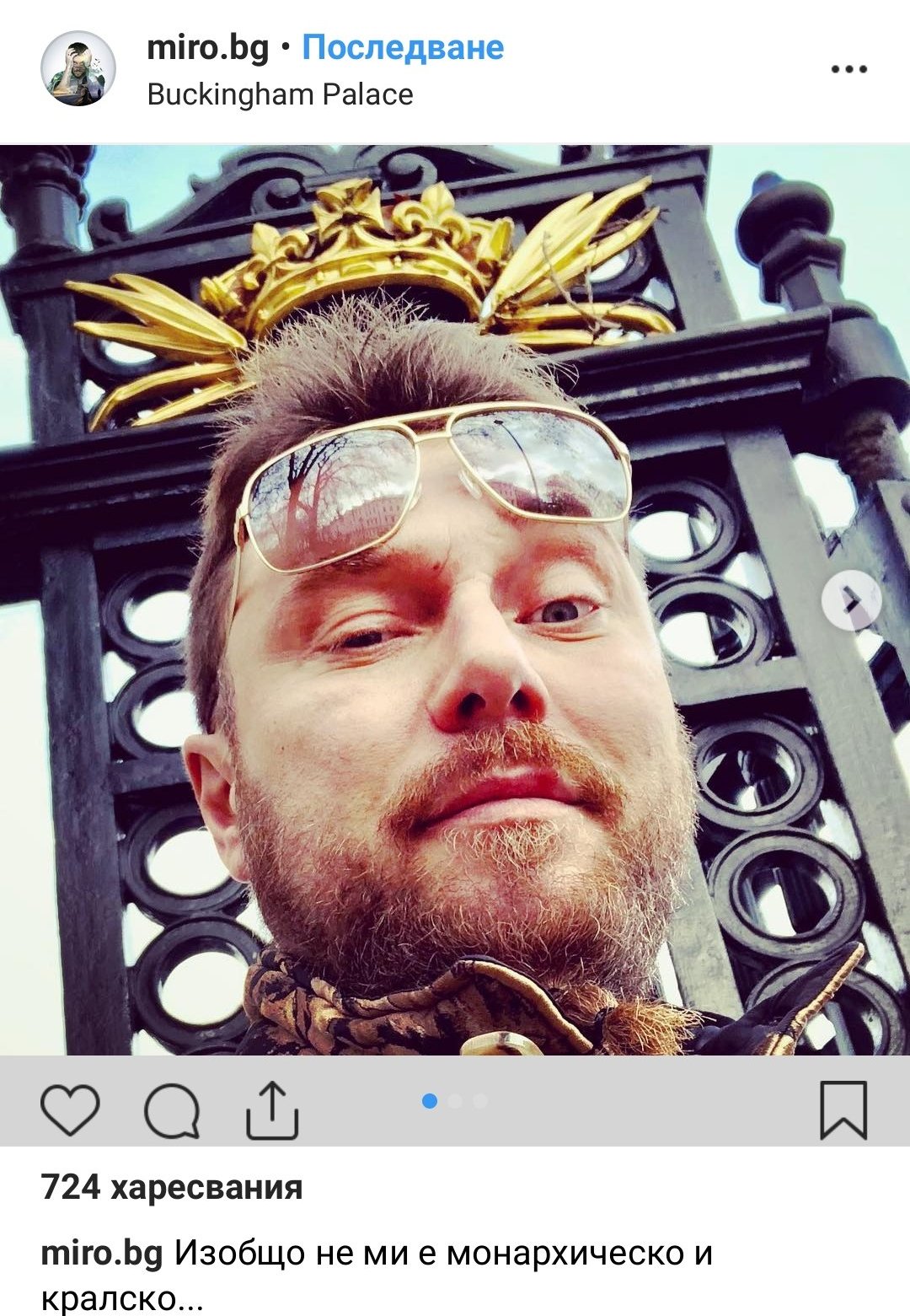Open miro.bg username in header
Viewport: 910px width, 1316px height.
[x=207, y=47]
